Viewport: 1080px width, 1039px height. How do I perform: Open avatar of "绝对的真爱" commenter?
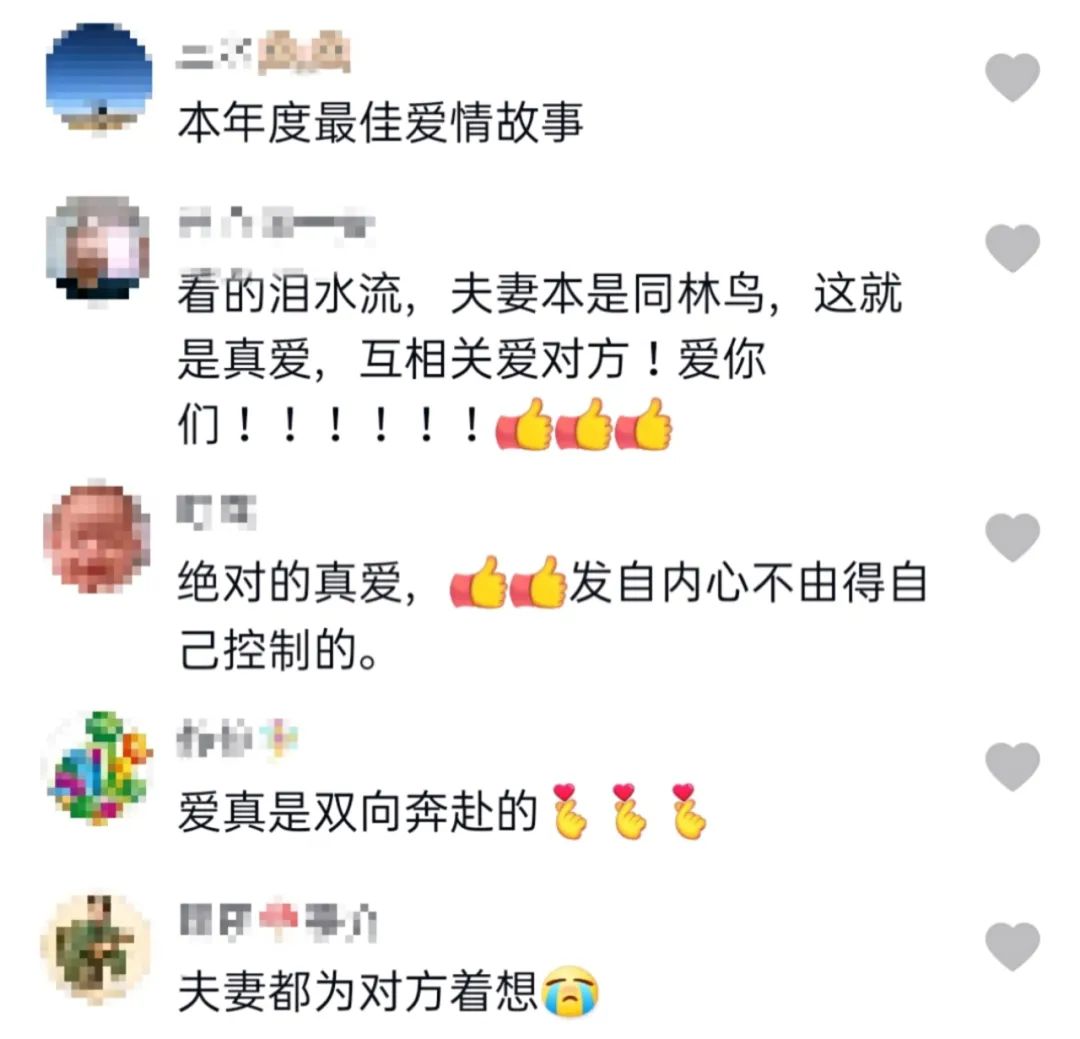(x=98, y=538)
